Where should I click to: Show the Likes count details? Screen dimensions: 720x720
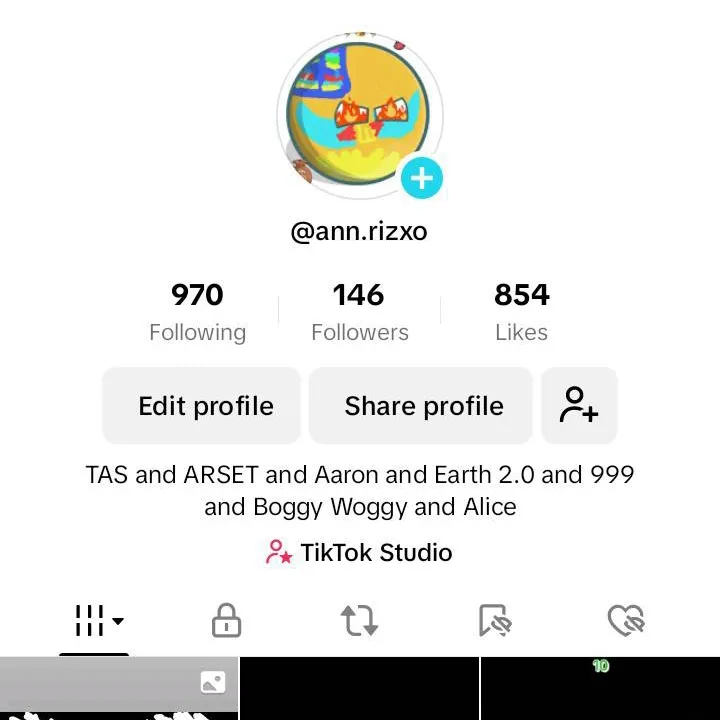pos(521,312)
